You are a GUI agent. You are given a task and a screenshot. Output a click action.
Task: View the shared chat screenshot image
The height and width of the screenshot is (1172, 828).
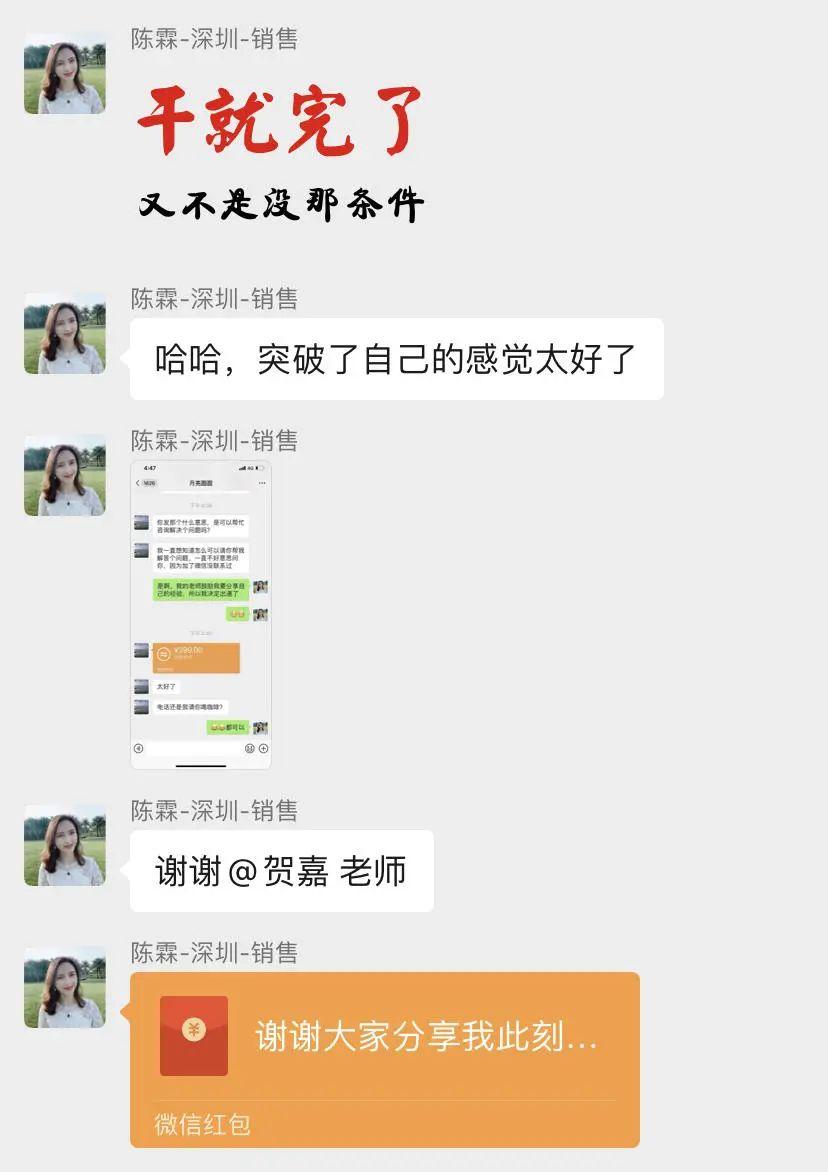pos(201,614)
